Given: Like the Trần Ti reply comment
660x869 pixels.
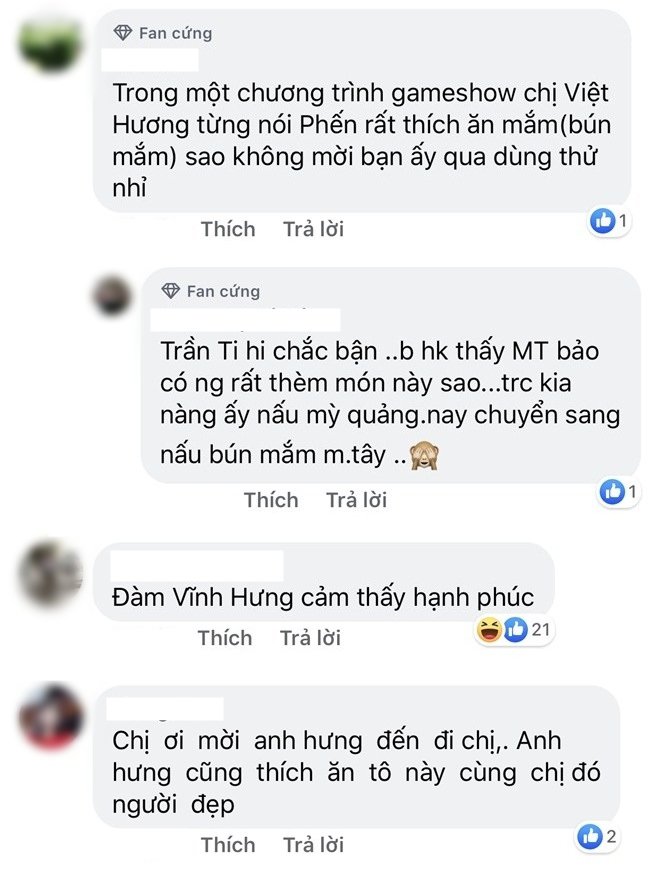Looking at the screenshot, I should point(271,499).
